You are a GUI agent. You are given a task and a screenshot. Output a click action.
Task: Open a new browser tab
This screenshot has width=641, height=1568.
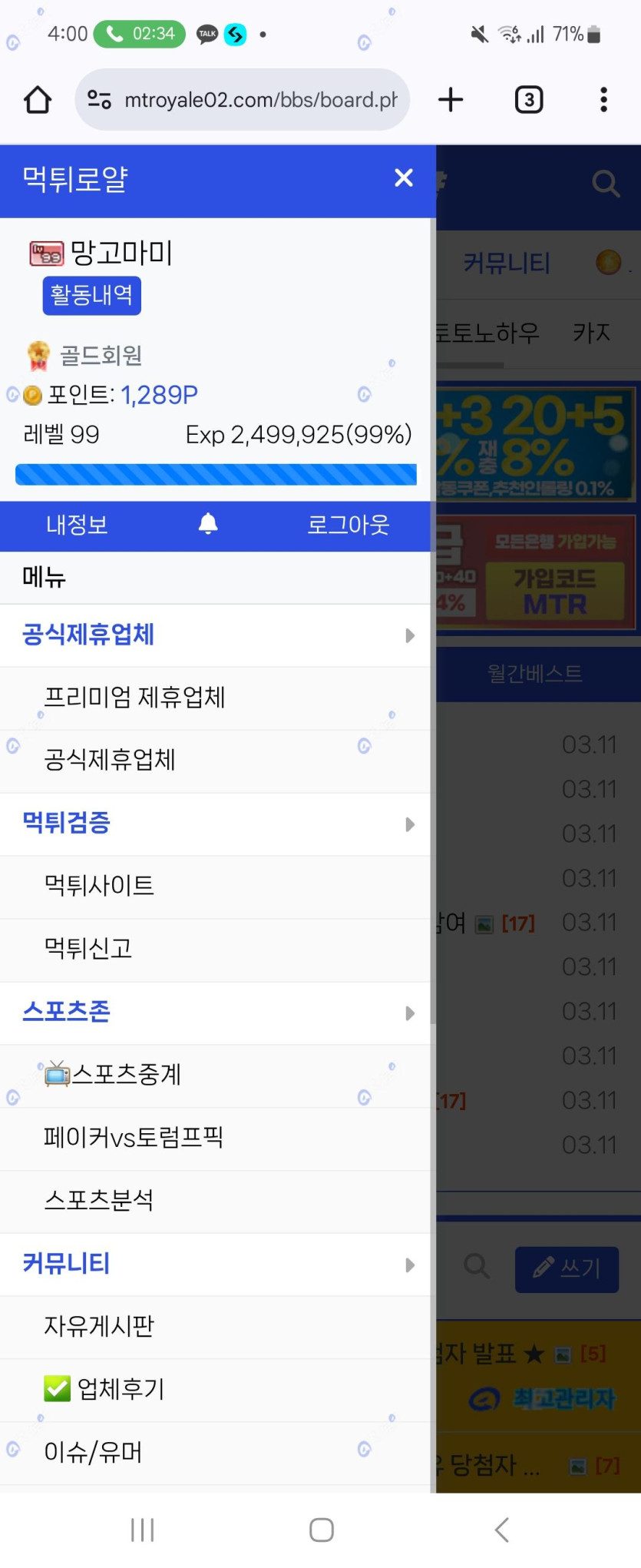[x=451, y=100]
